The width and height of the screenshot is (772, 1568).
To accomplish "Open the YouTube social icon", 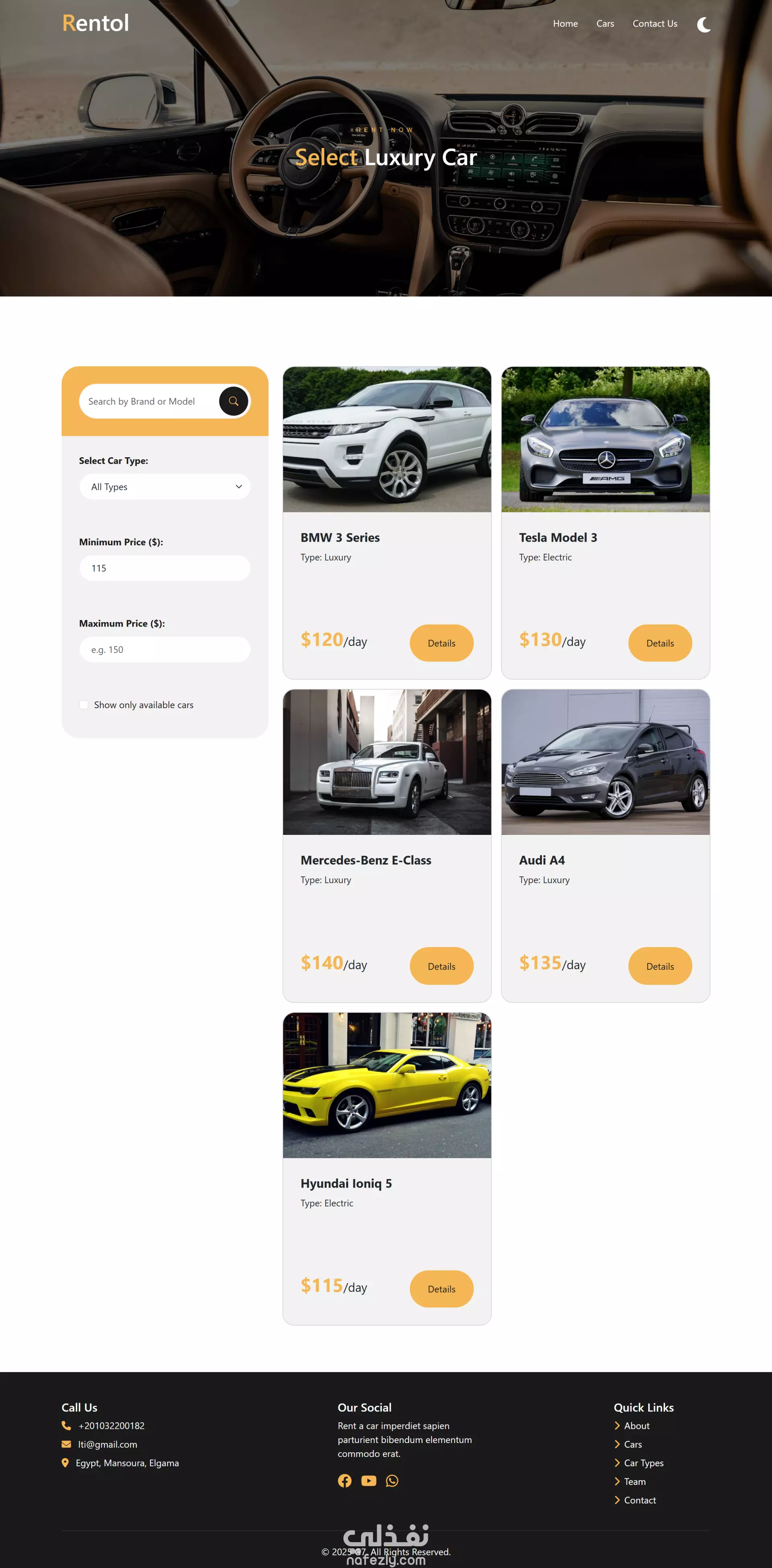I will click(369, 1481).
